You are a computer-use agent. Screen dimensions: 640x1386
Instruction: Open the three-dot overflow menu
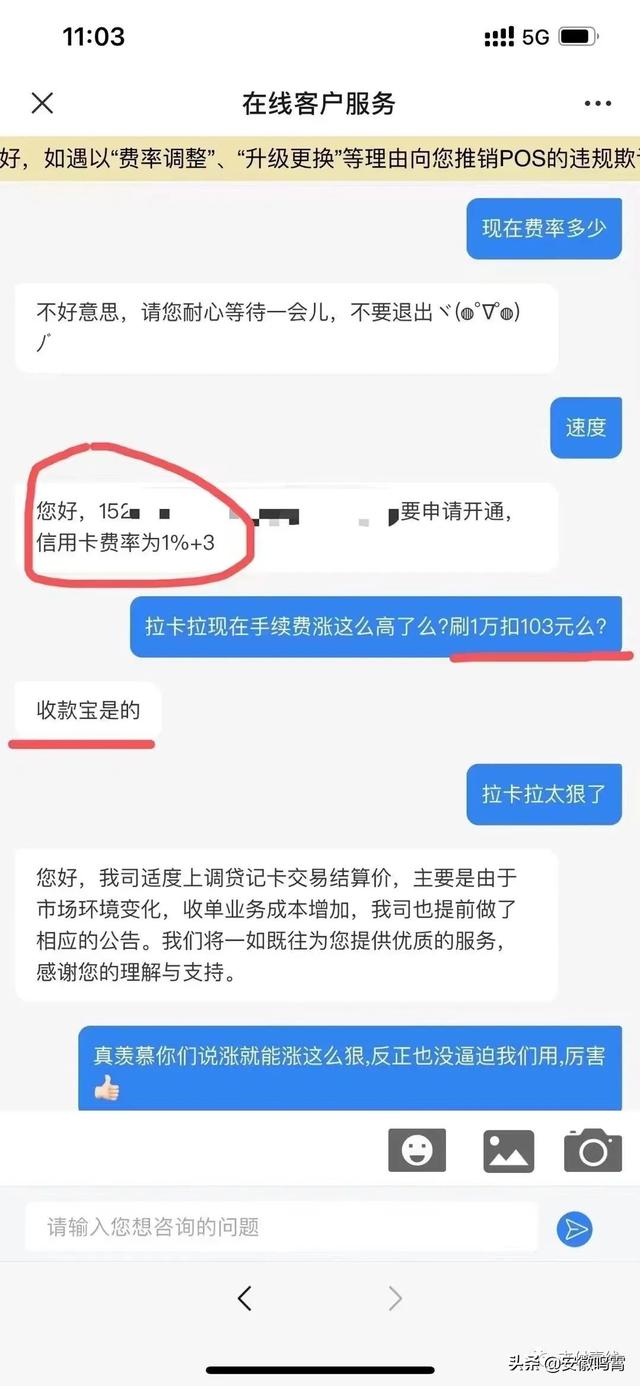(597, 103)
